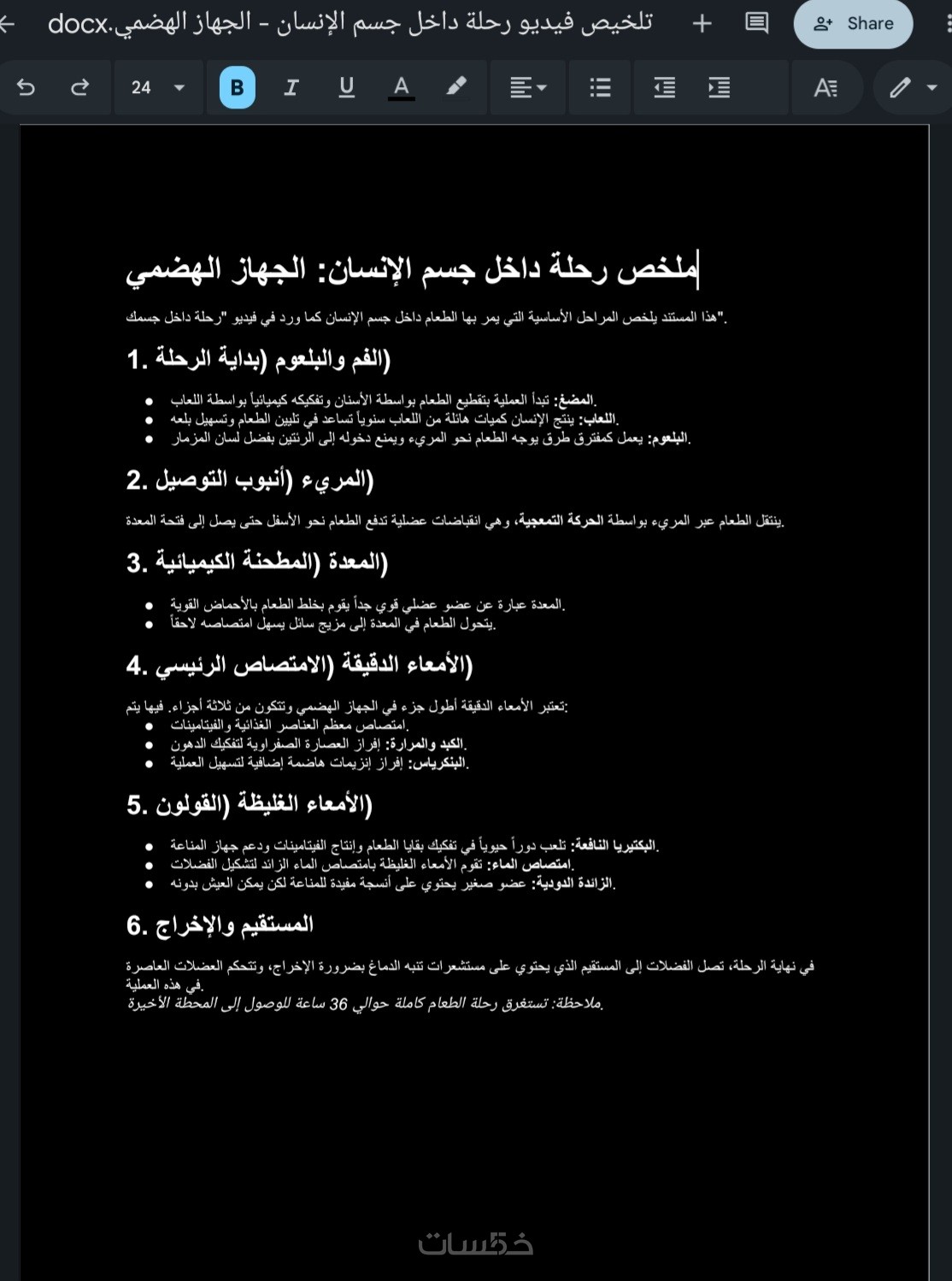This screenshot has width=952, height=1281.
Task: Apply italic formatting
Action: [291, 87]
